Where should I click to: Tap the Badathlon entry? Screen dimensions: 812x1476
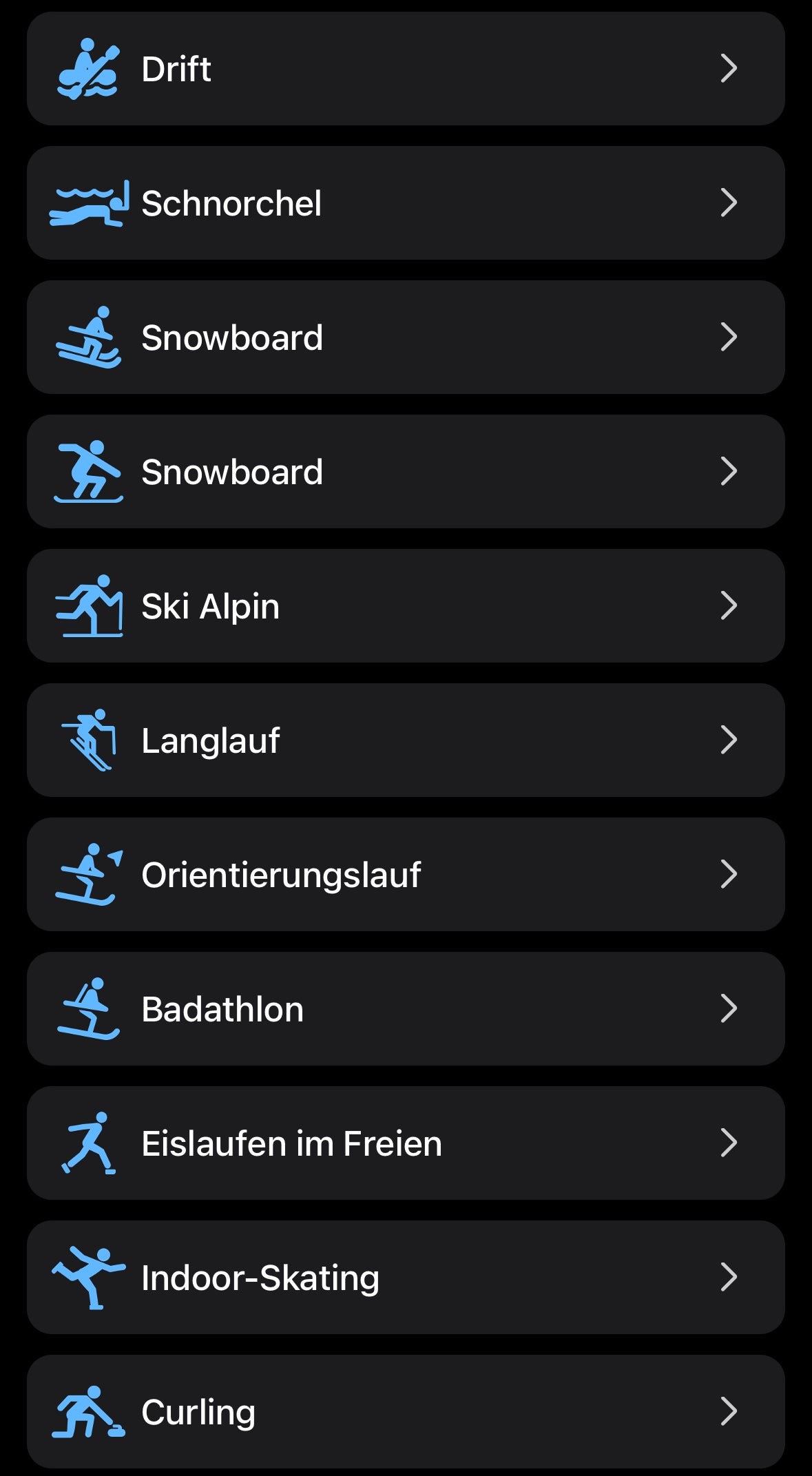click(x=406, y=1008)
